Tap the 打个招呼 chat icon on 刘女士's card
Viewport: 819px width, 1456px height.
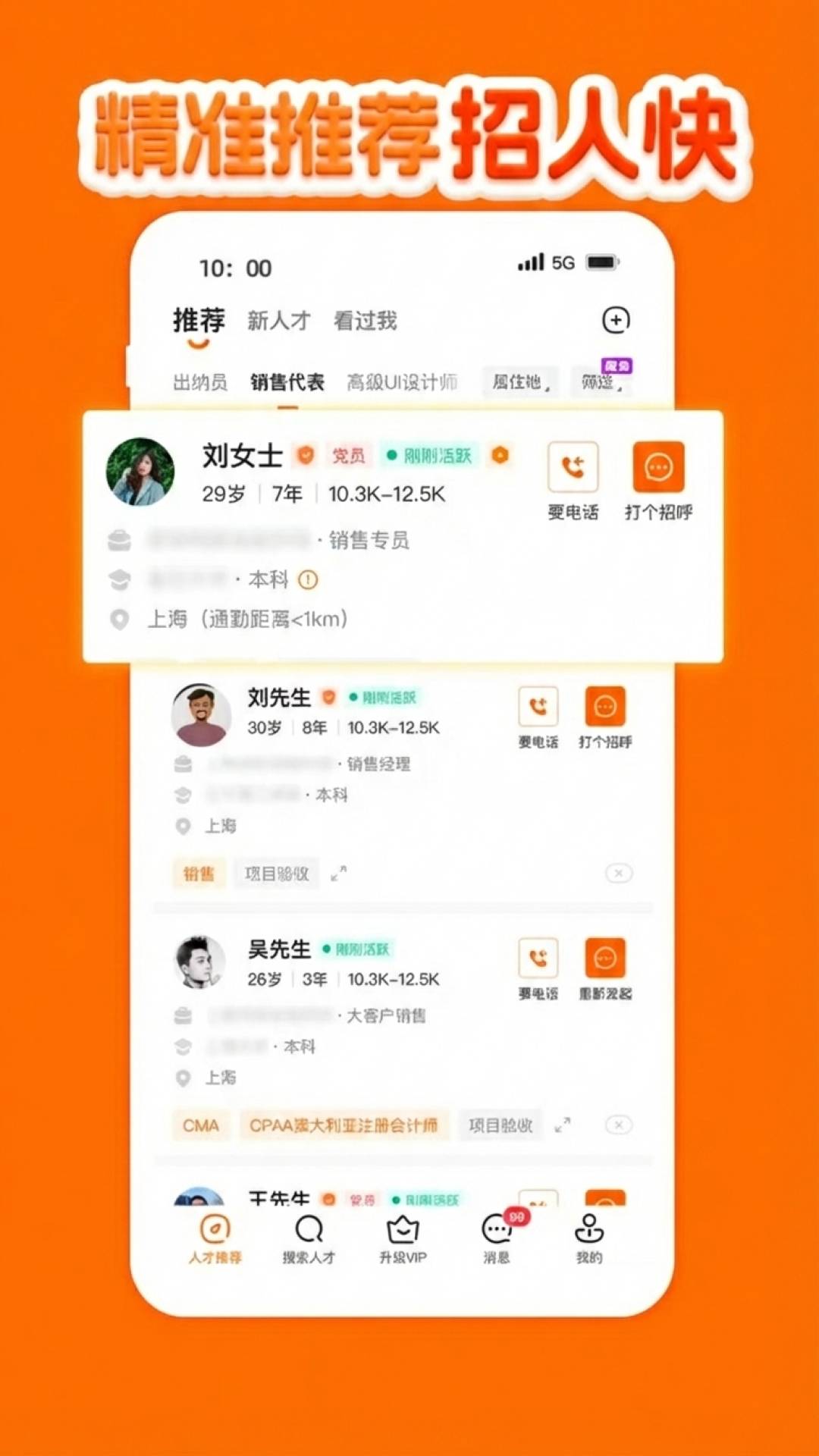click(657, 468)
